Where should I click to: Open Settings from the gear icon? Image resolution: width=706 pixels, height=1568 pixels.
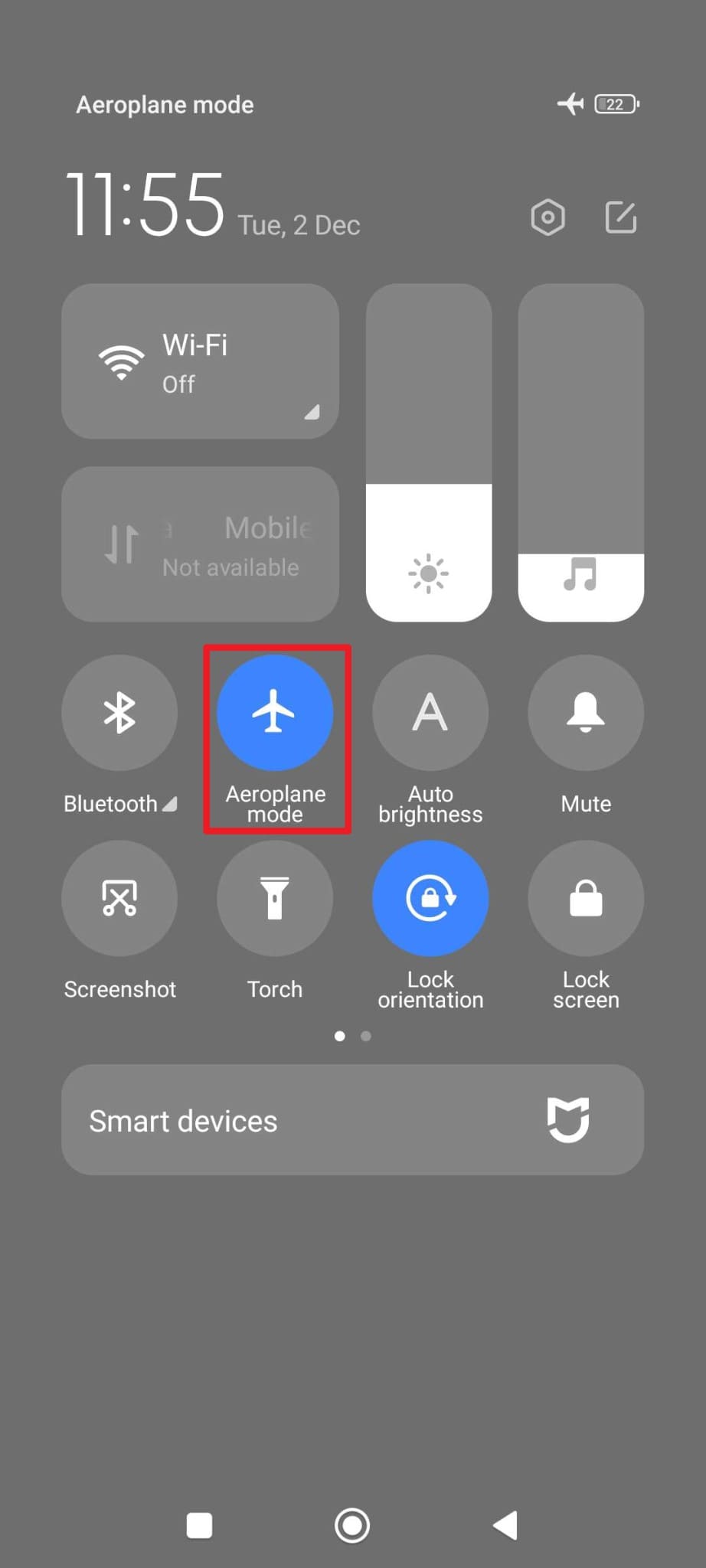point(547,217)
